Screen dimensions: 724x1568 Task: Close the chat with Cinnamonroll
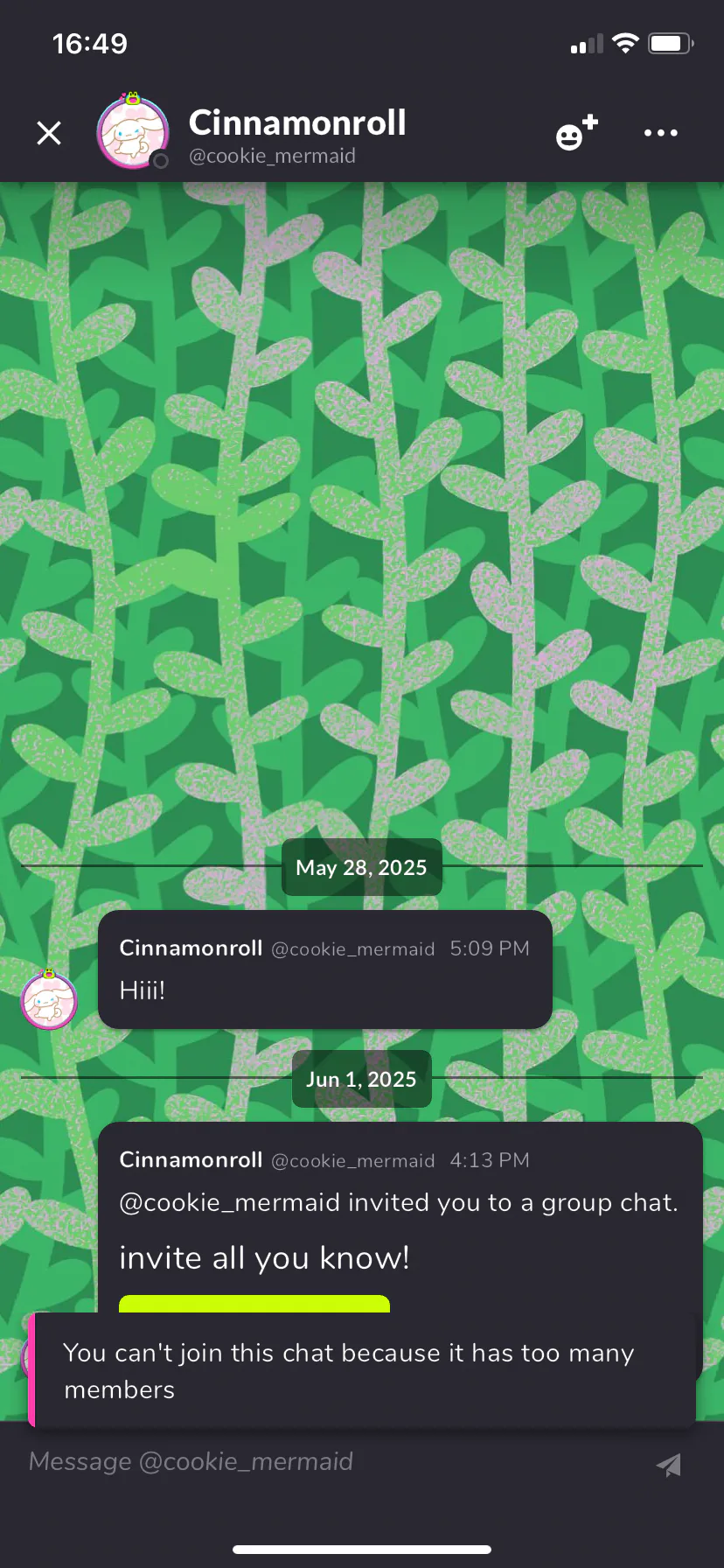49,133
